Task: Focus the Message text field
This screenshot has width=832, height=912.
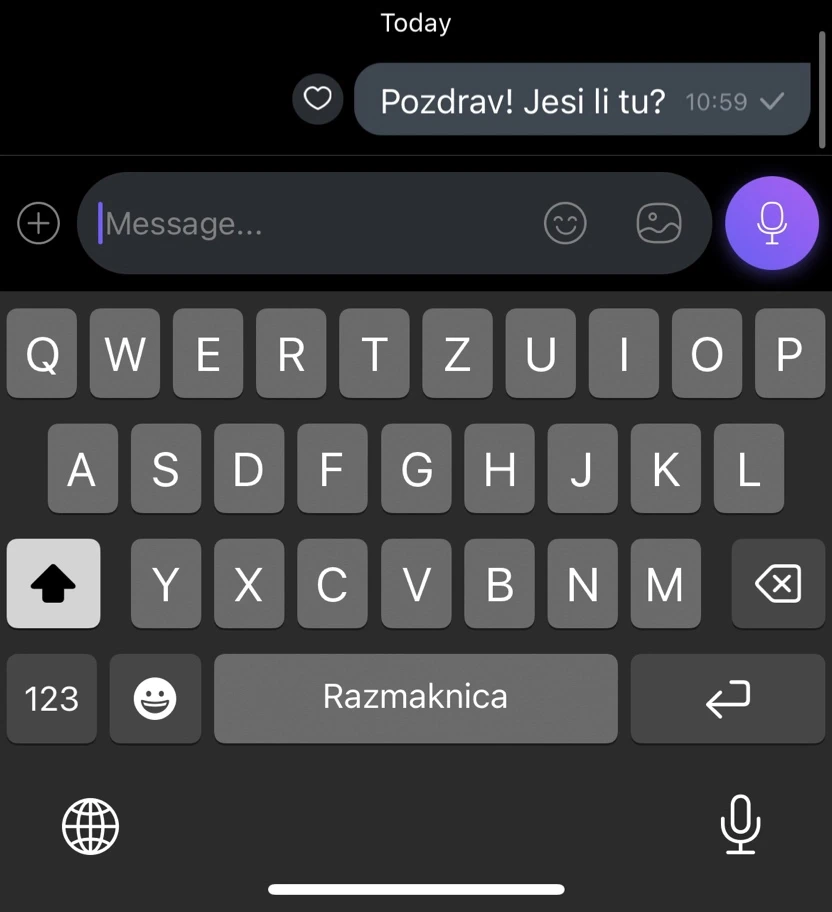Action: [x=310, y=223]
